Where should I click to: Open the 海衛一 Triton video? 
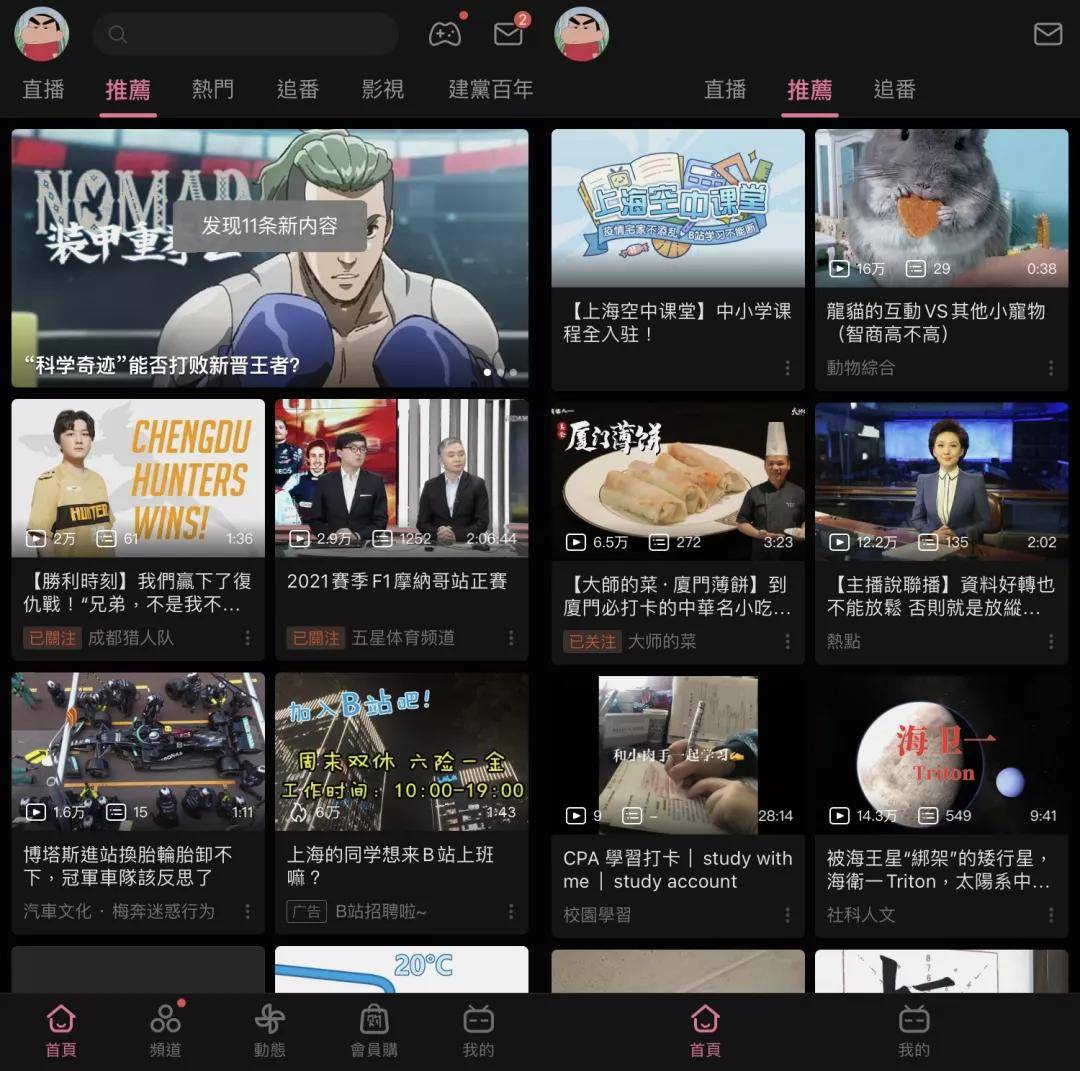[941, 755]
